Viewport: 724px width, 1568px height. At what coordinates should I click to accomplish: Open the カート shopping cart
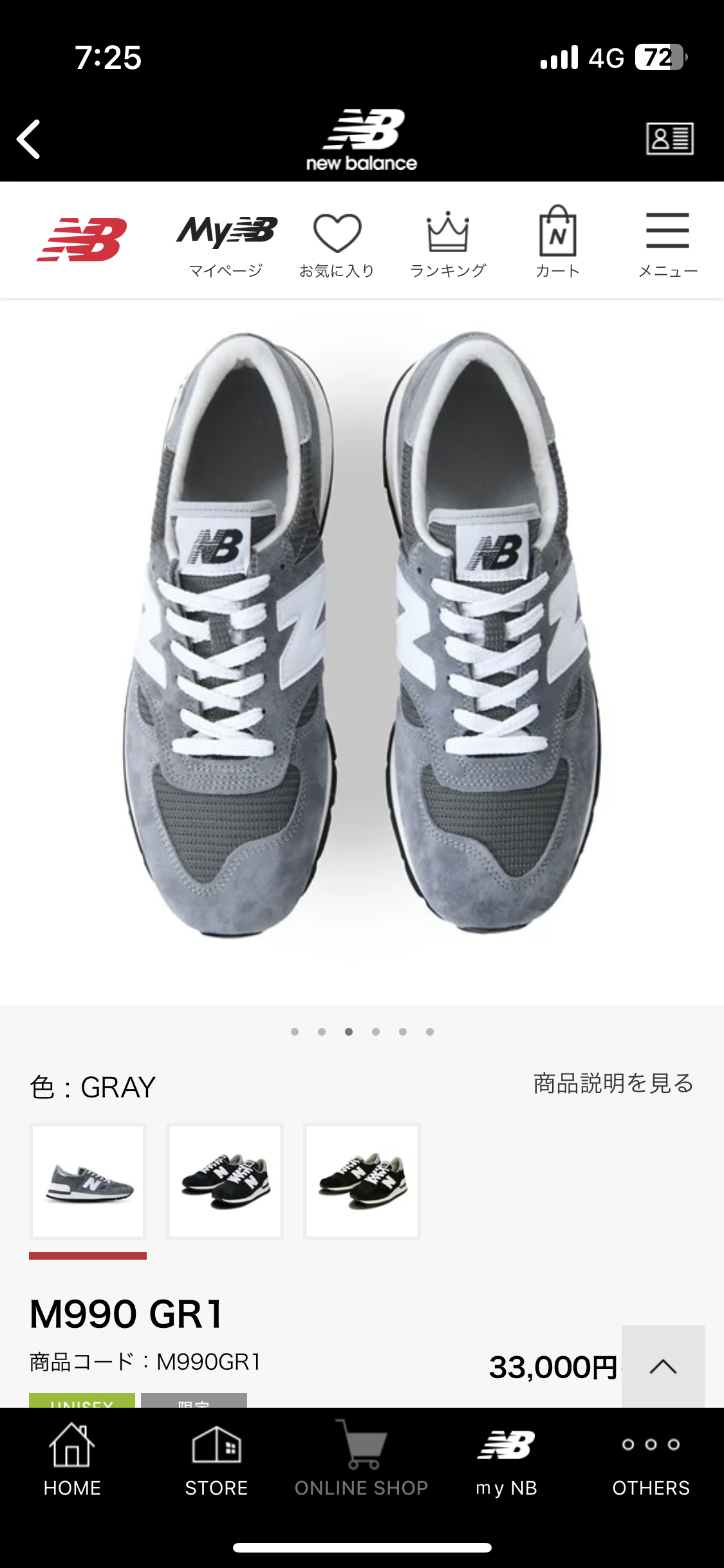[x=557, y=242]
